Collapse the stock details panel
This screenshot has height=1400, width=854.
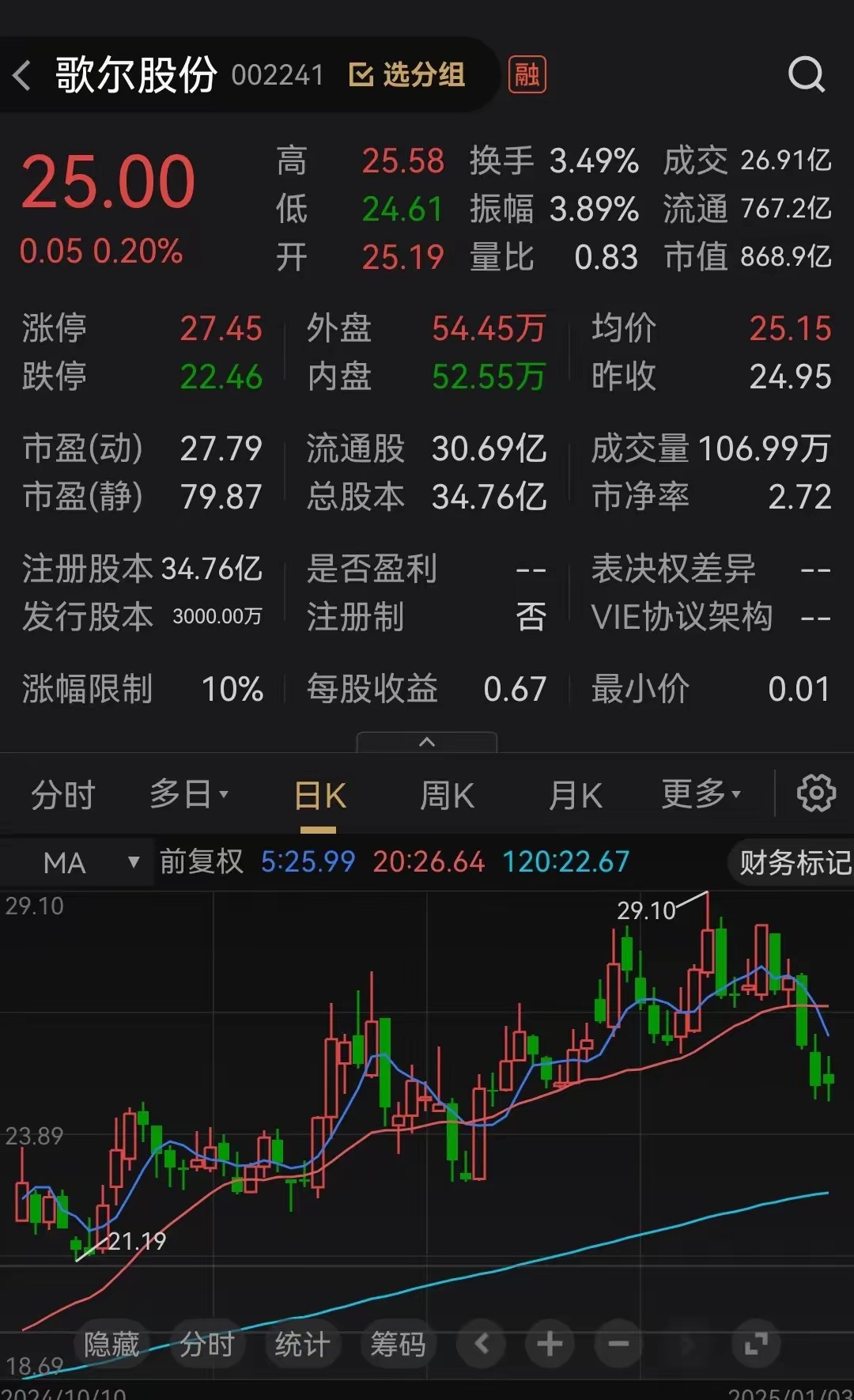coord(427,742)
